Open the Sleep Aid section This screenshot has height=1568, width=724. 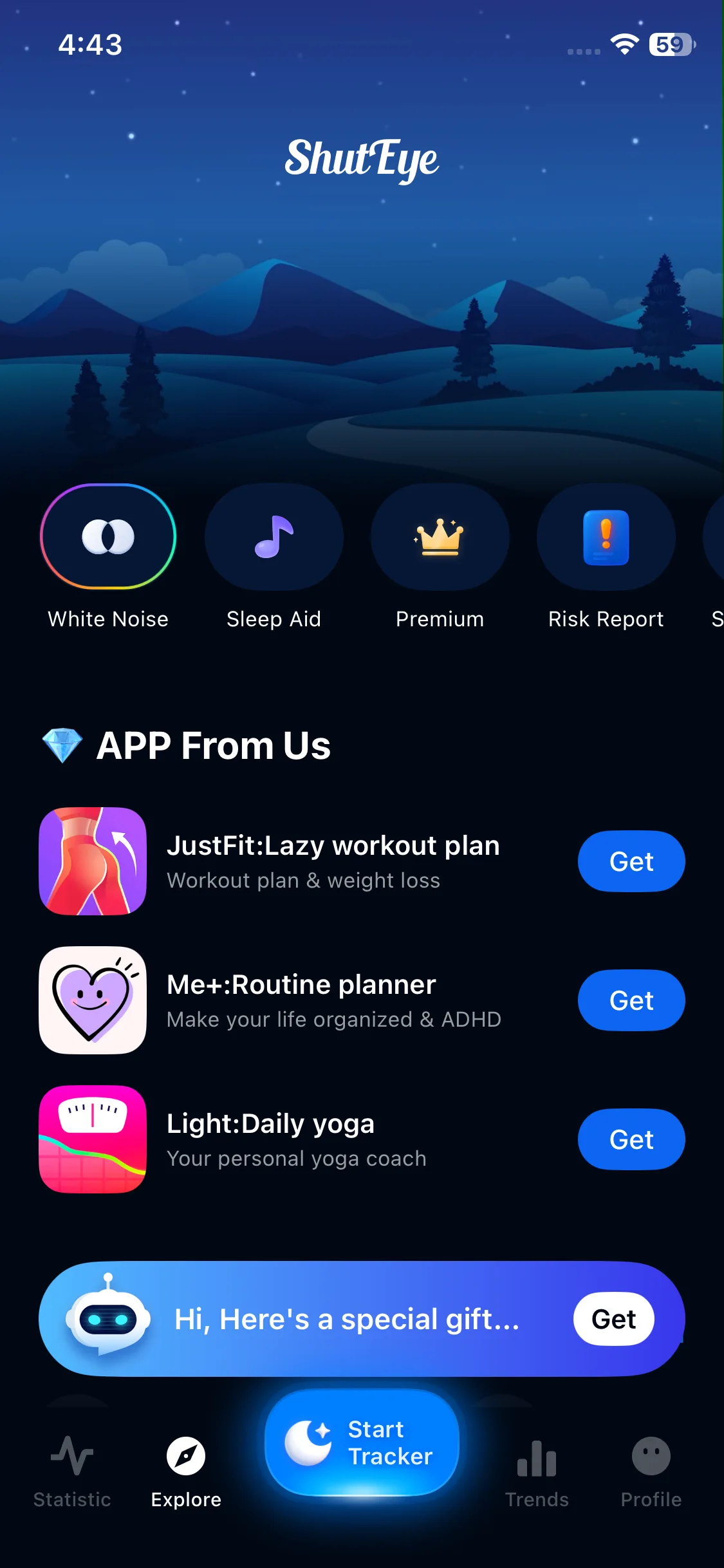click(274, 537)
